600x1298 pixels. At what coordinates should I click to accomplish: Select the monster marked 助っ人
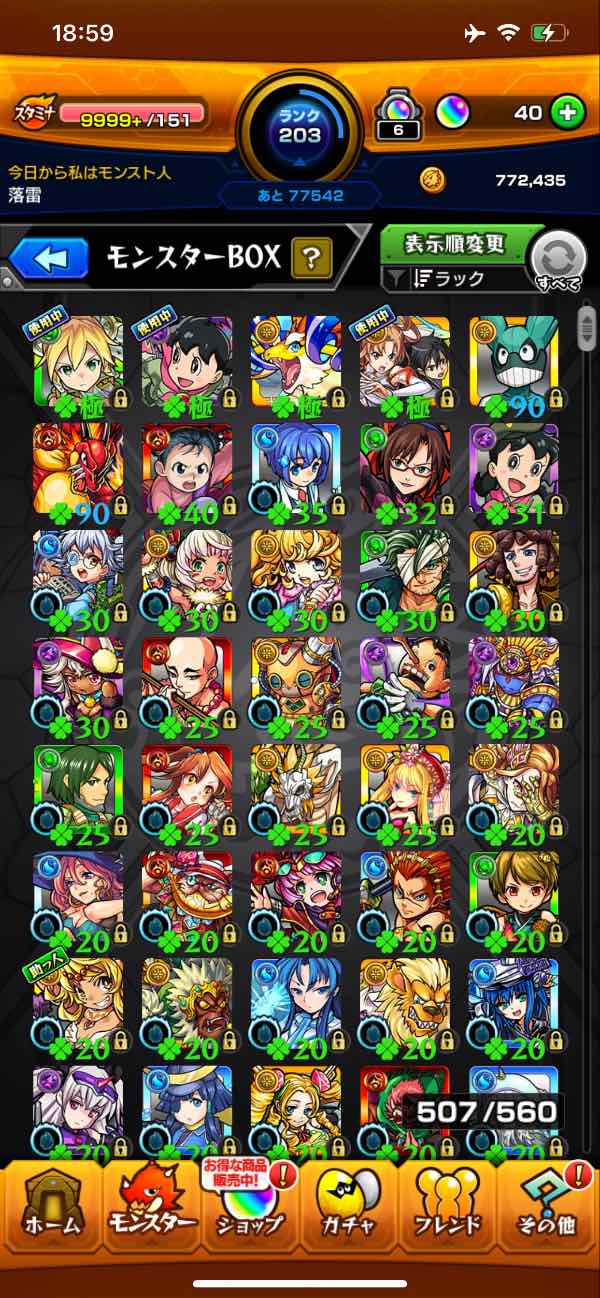point(78,1007)
